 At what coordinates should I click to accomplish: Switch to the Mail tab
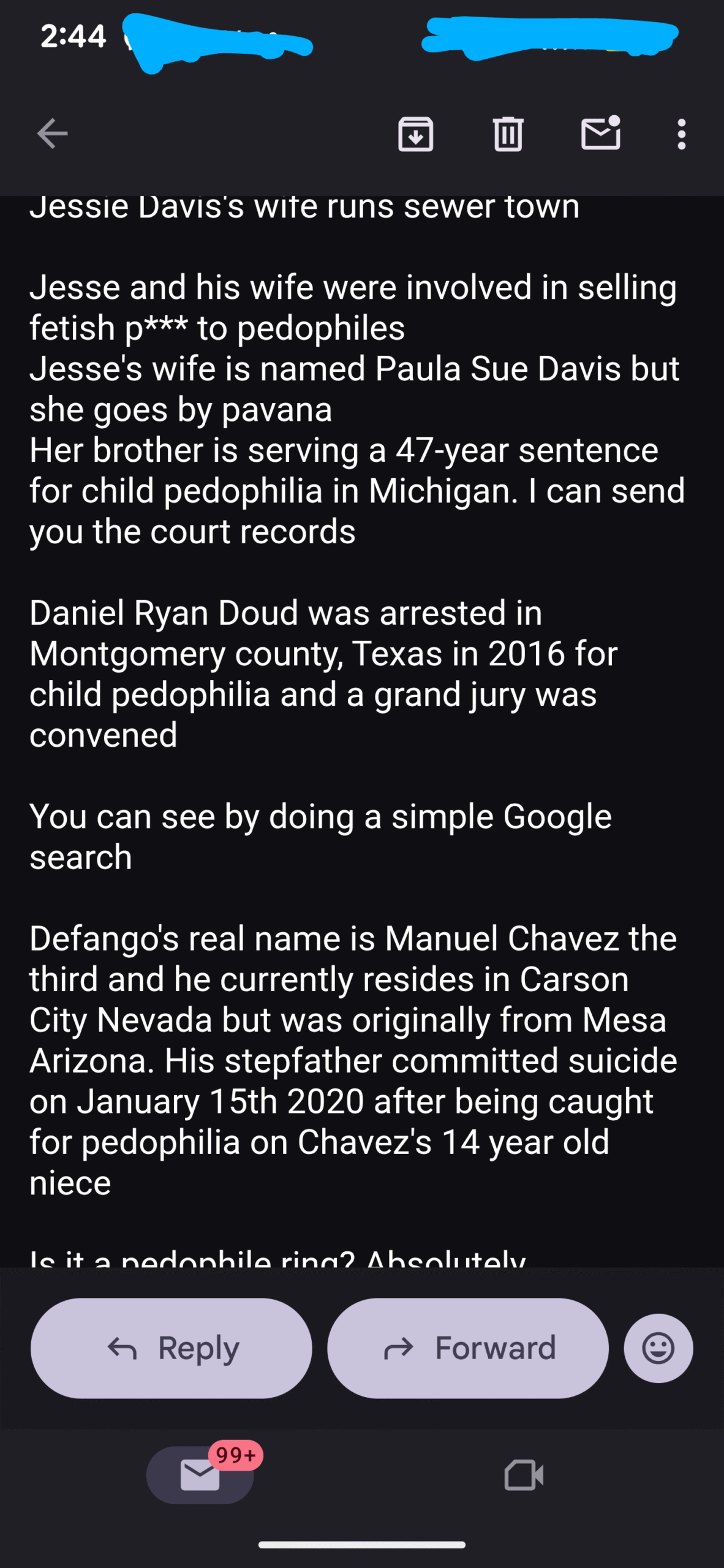[200, 1475]
